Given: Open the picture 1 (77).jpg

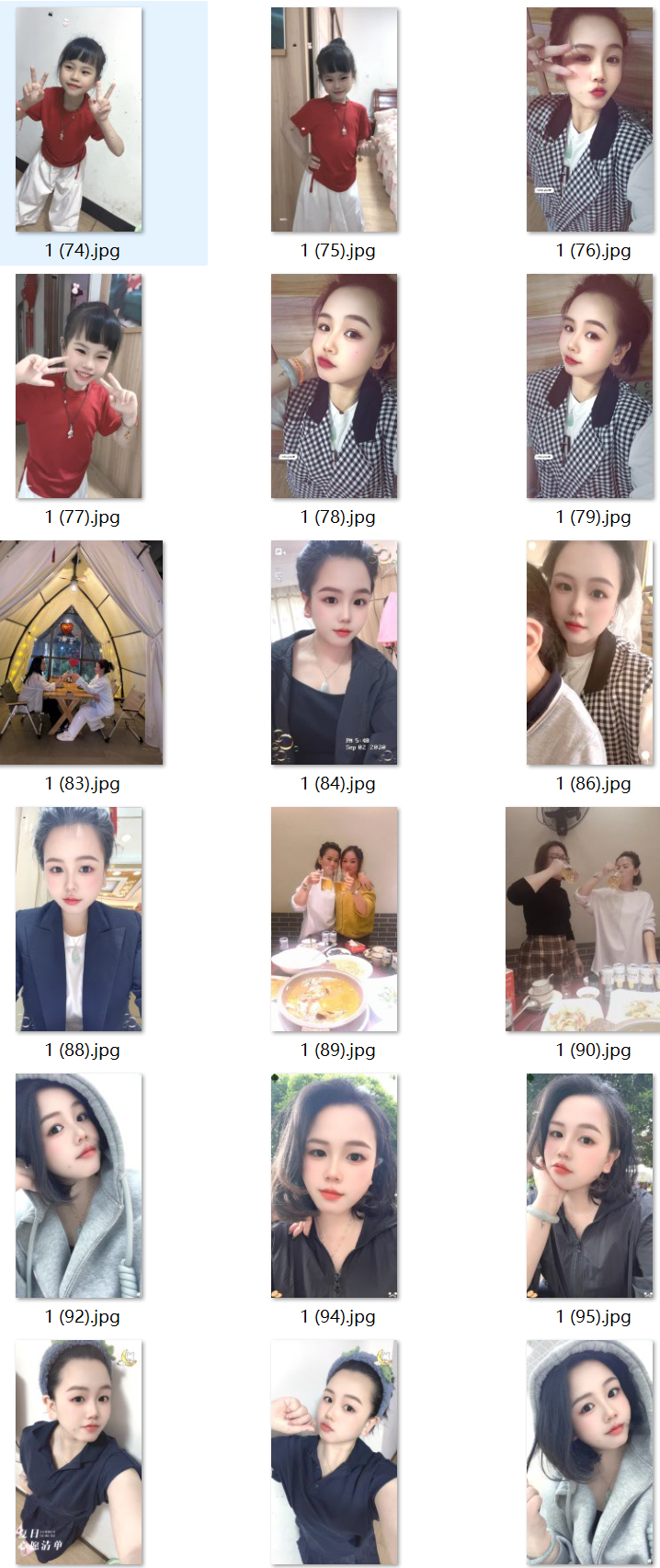Looking at the screenshot, I should [x=79, y=386].
